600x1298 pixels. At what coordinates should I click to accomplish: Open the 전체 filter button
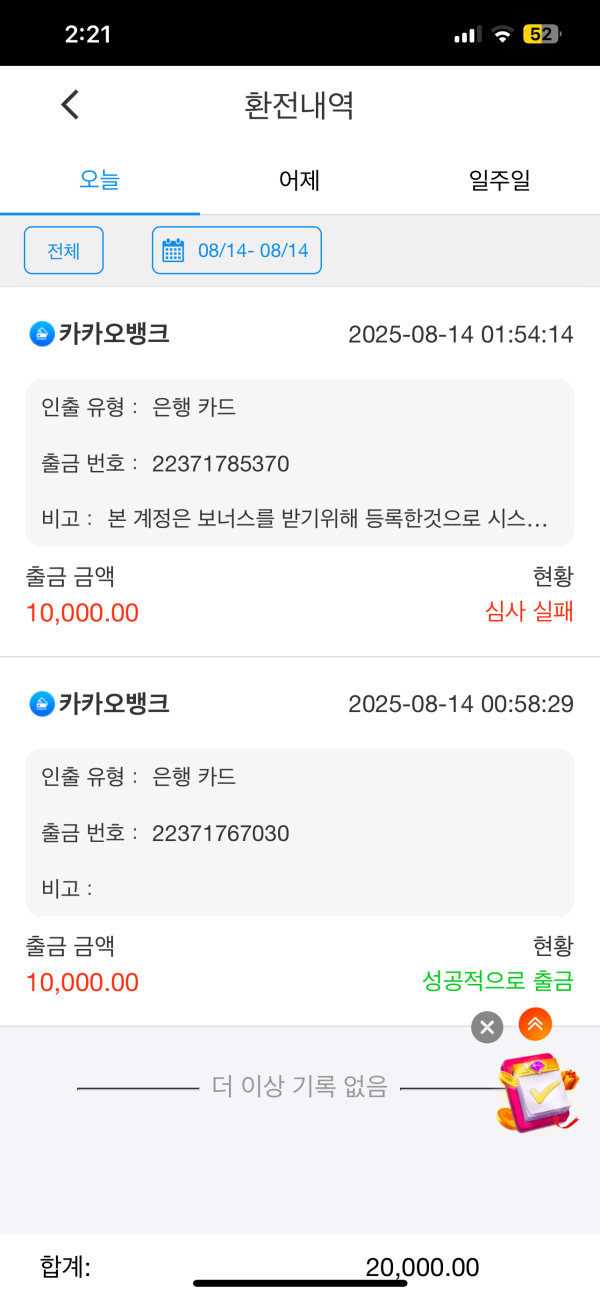(64, 250)
